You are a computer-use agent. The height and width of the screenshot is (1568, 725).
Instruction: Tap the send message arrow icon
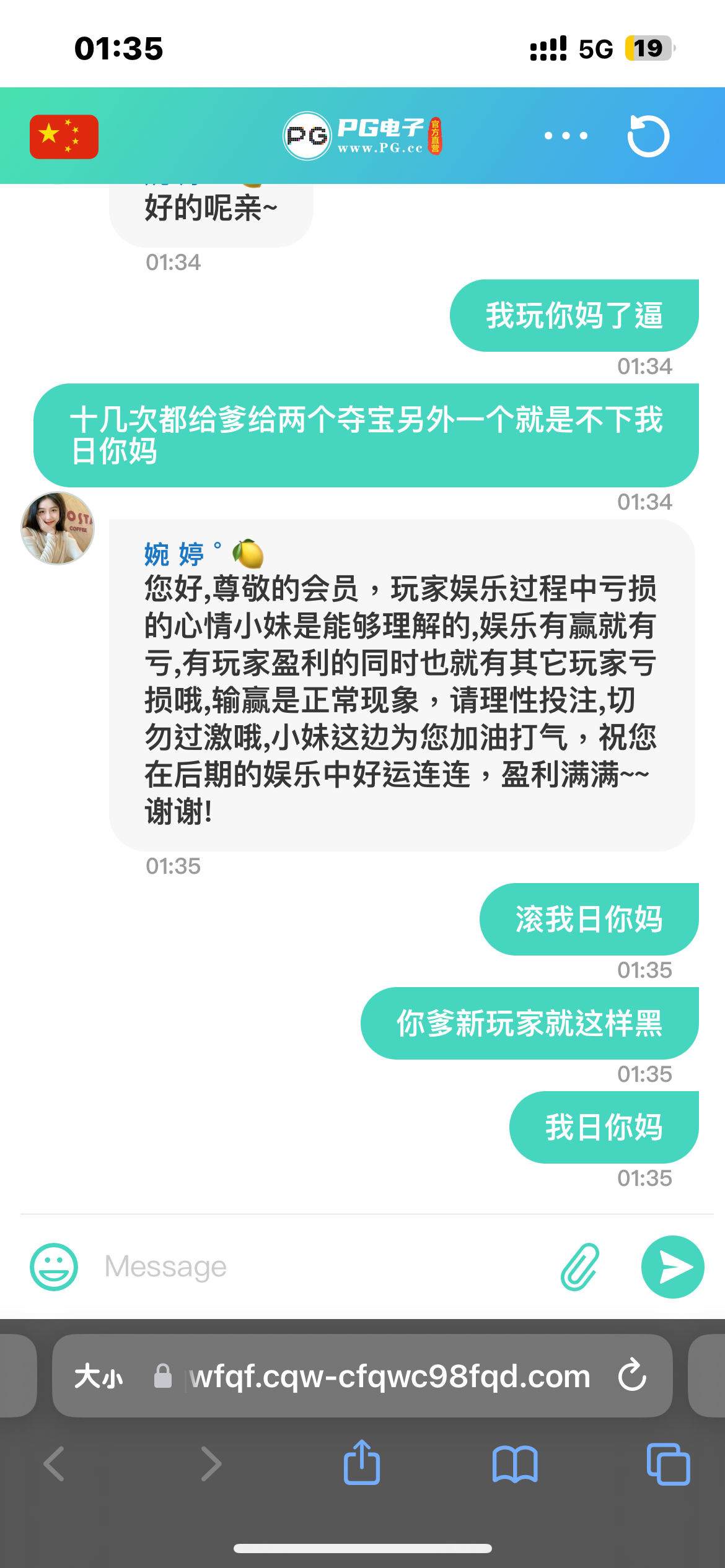(672, 1266)
